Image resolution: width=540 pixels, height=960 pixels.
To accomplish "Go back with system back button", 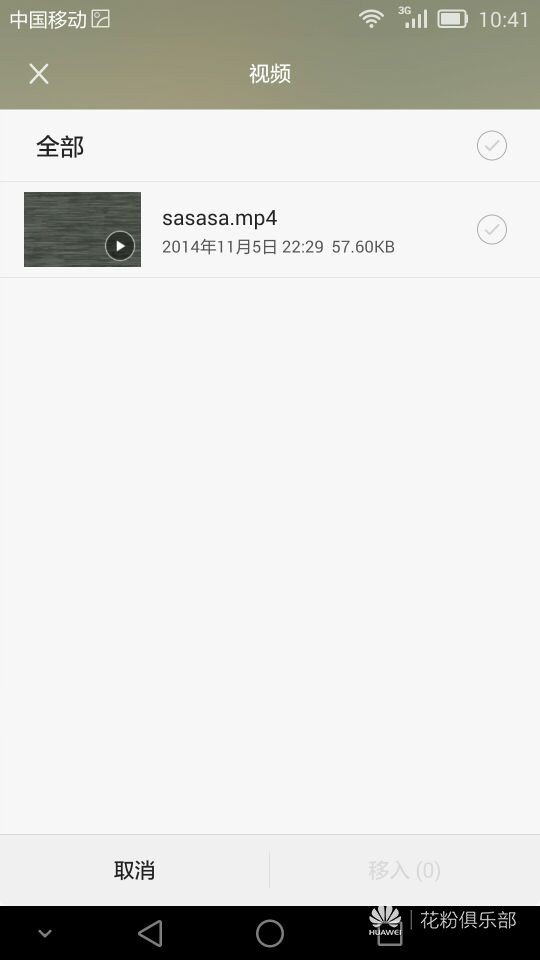I will coord(150,933).
